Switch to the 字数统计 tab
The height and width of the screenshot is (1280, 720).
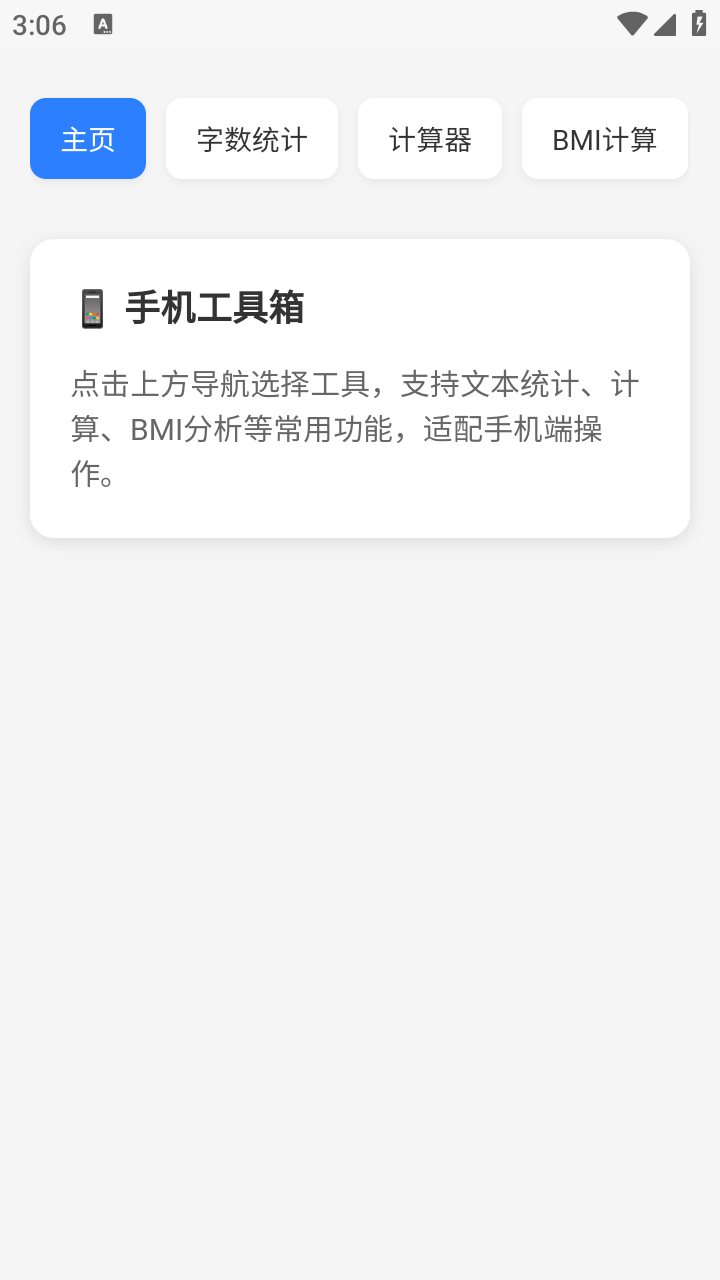click(252, 139)
